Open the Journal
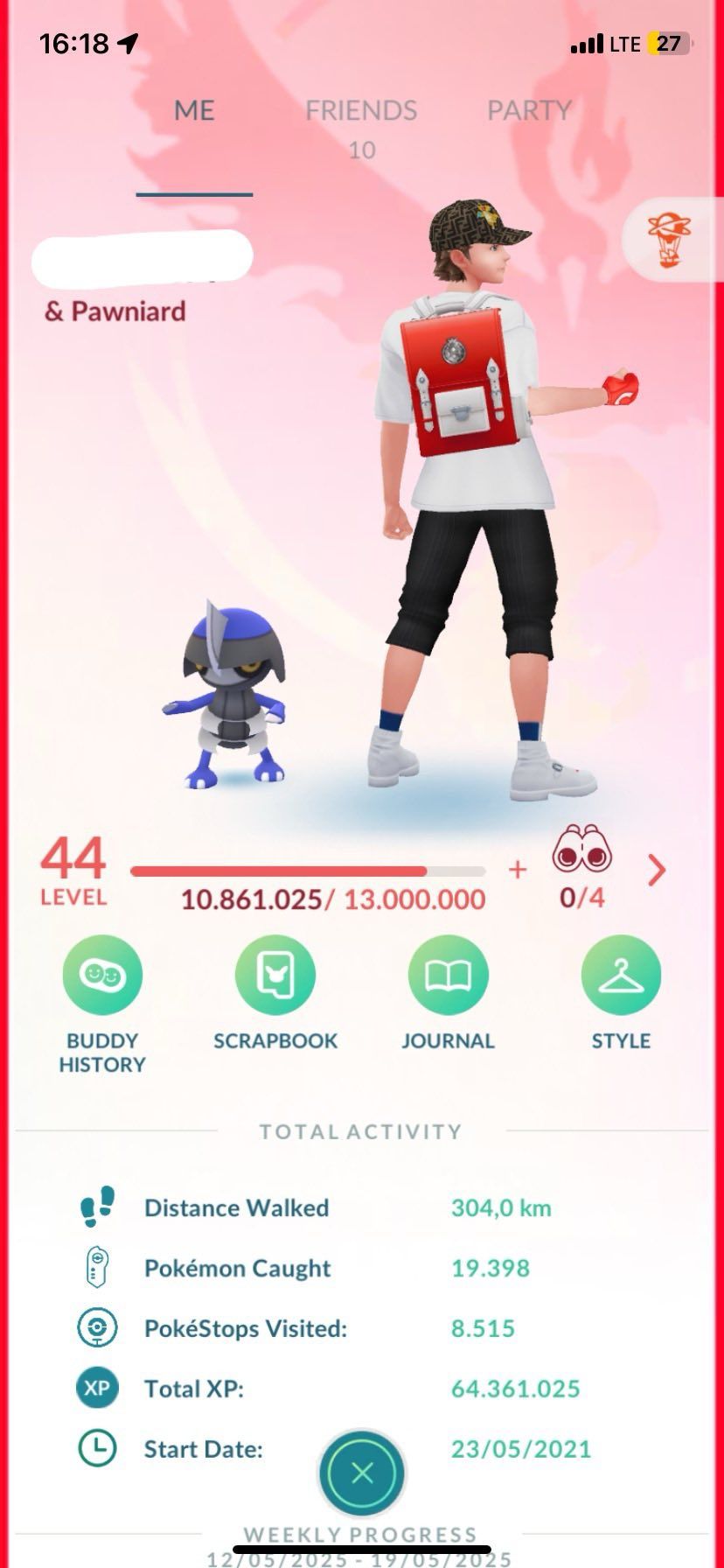This screenshot has height=1568, width=724. 448,975
